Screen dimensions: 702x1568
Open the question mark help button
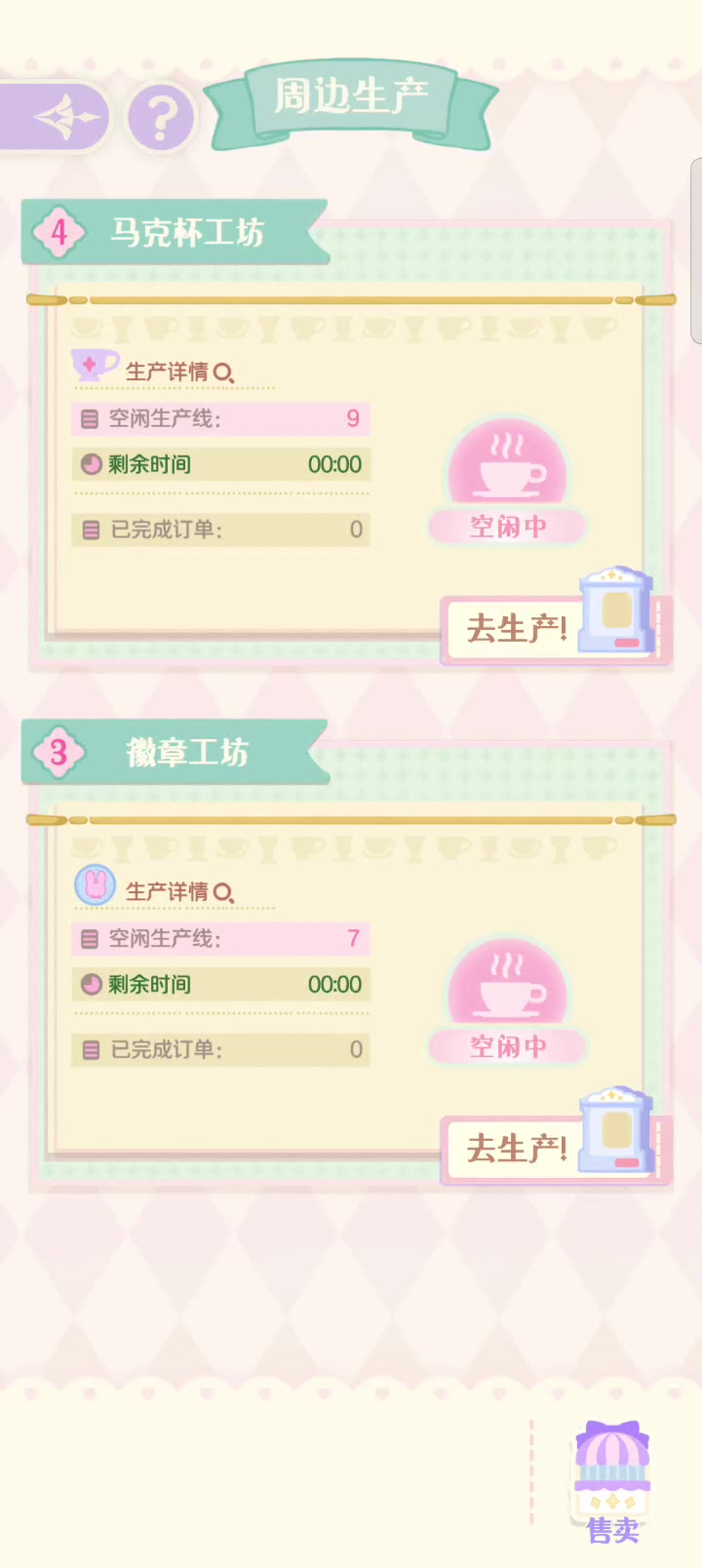point(161,117)
